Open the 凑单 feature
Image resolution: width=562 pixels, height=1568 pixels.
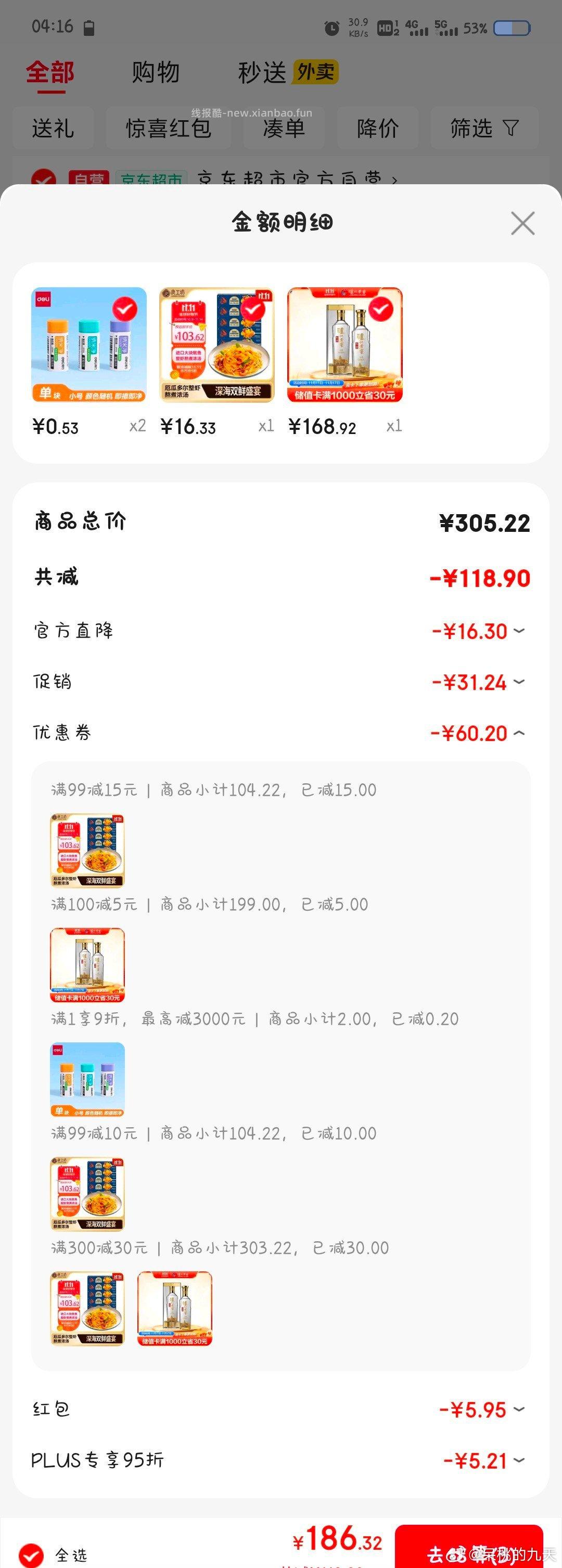(x=283, y=129)
